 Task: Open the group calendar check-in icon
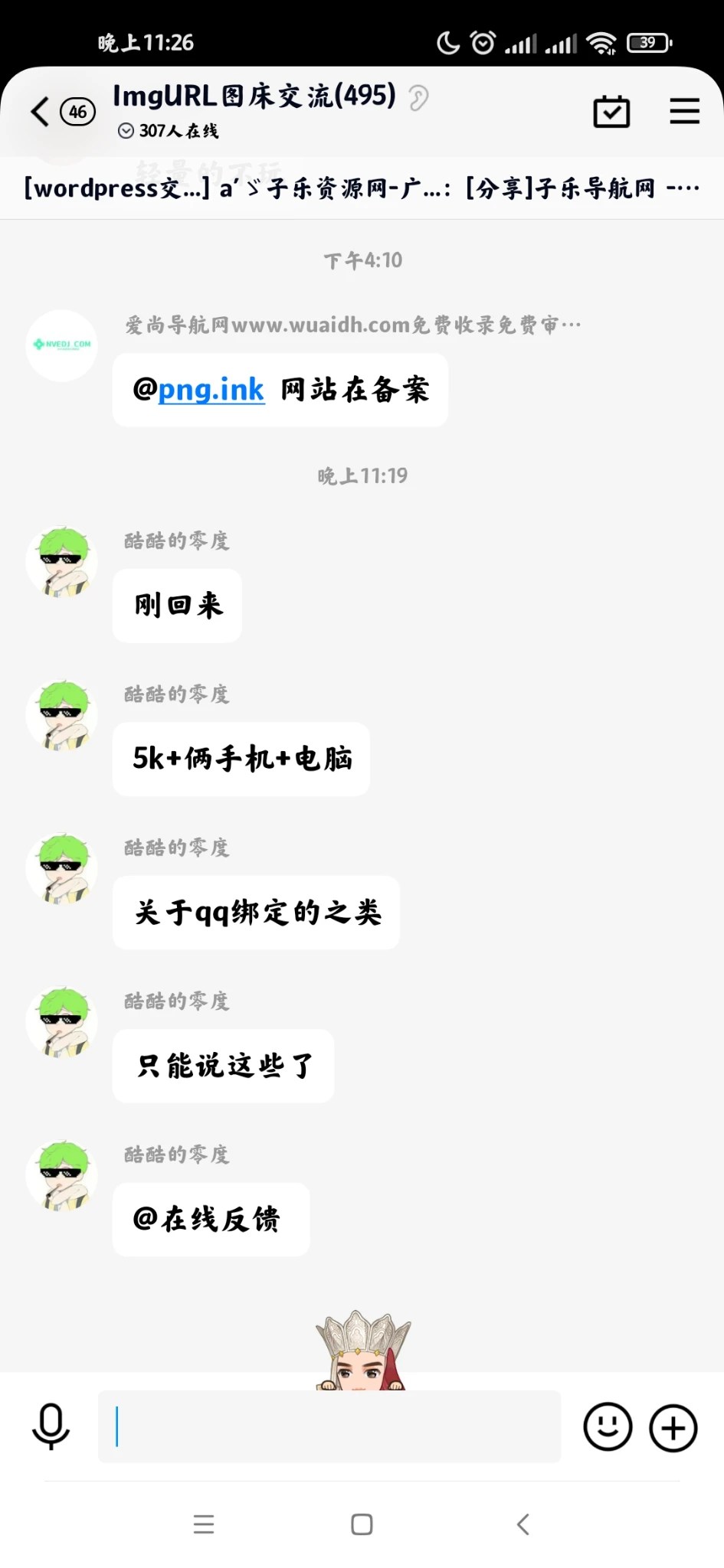coord(611,112)
